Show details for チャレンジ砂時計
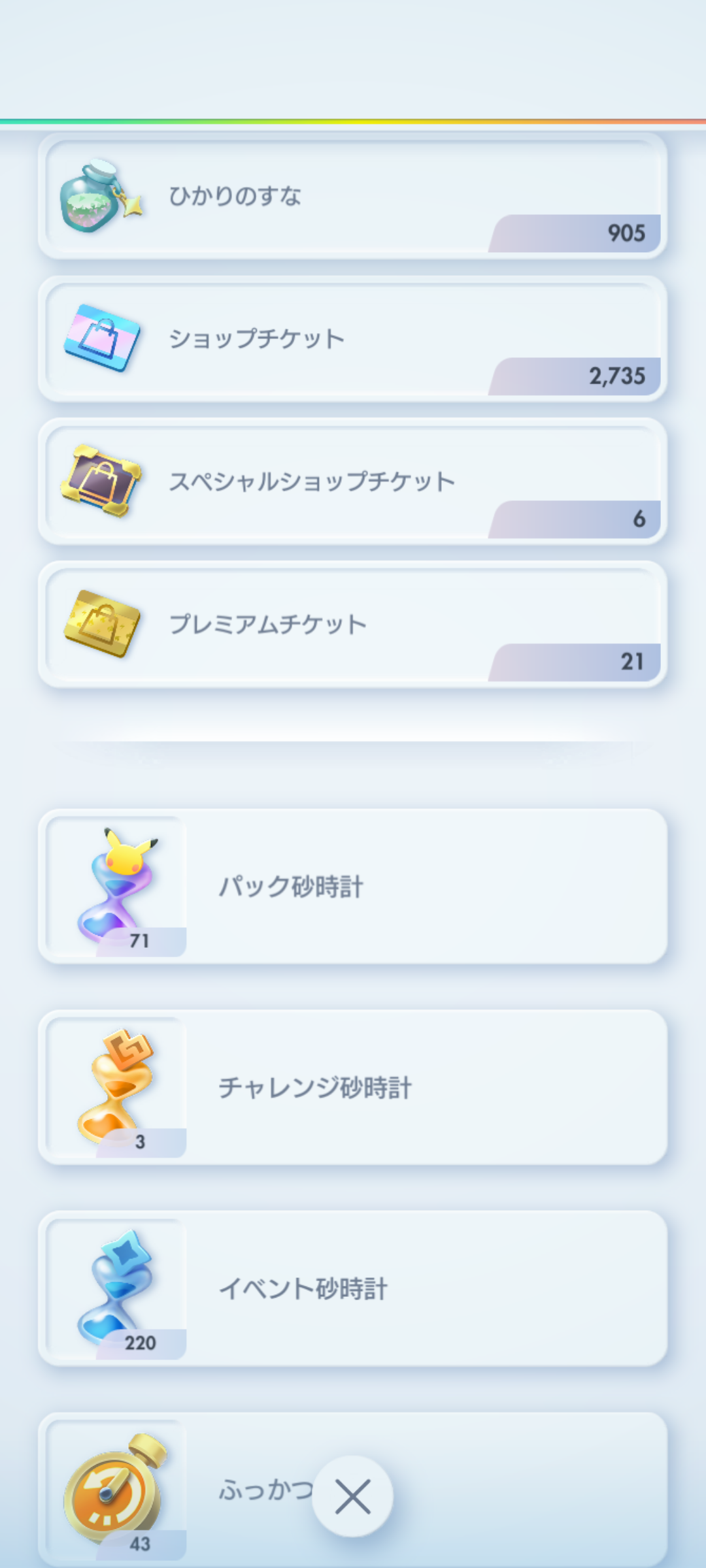 pos(352,1088)
